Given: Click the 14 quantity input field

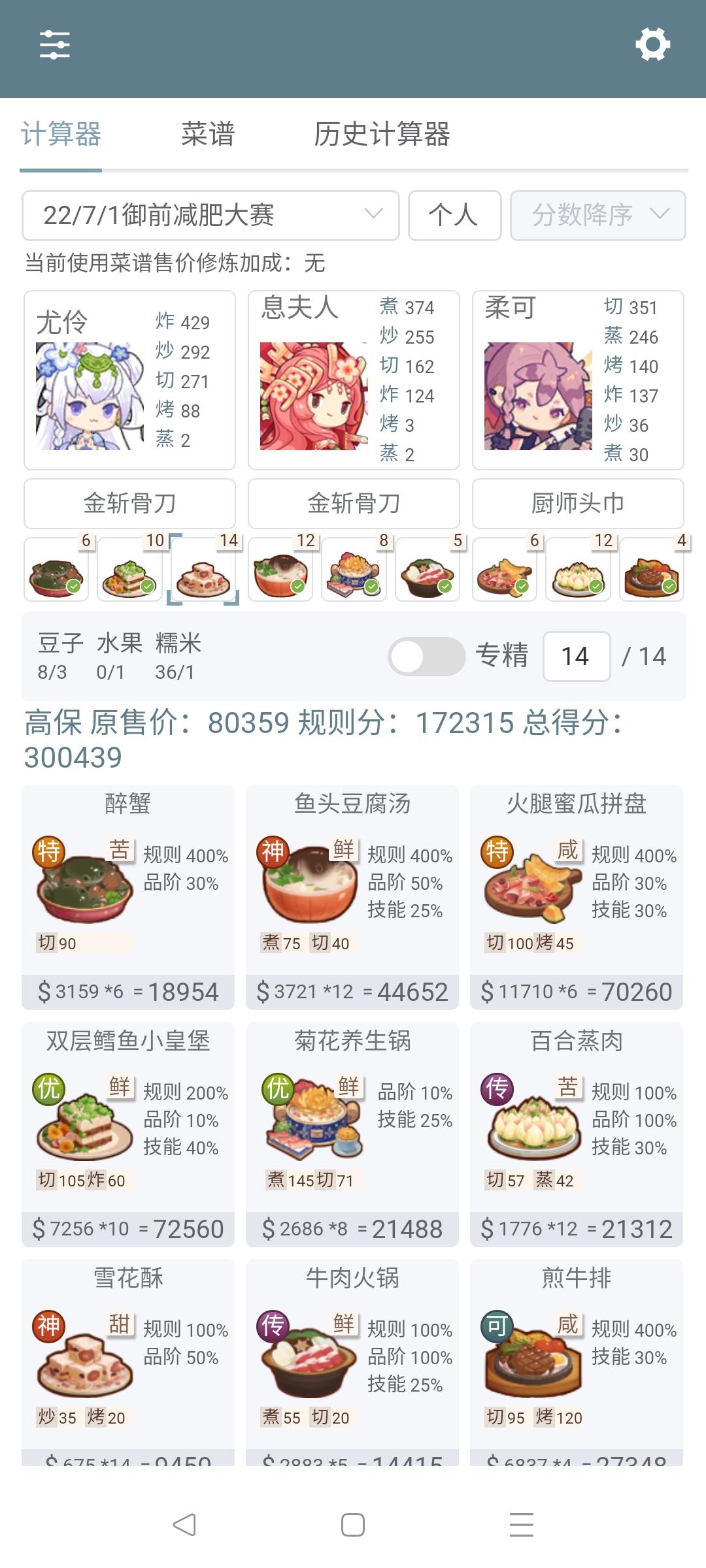Looking at the screenshot, I should [578, 657].
